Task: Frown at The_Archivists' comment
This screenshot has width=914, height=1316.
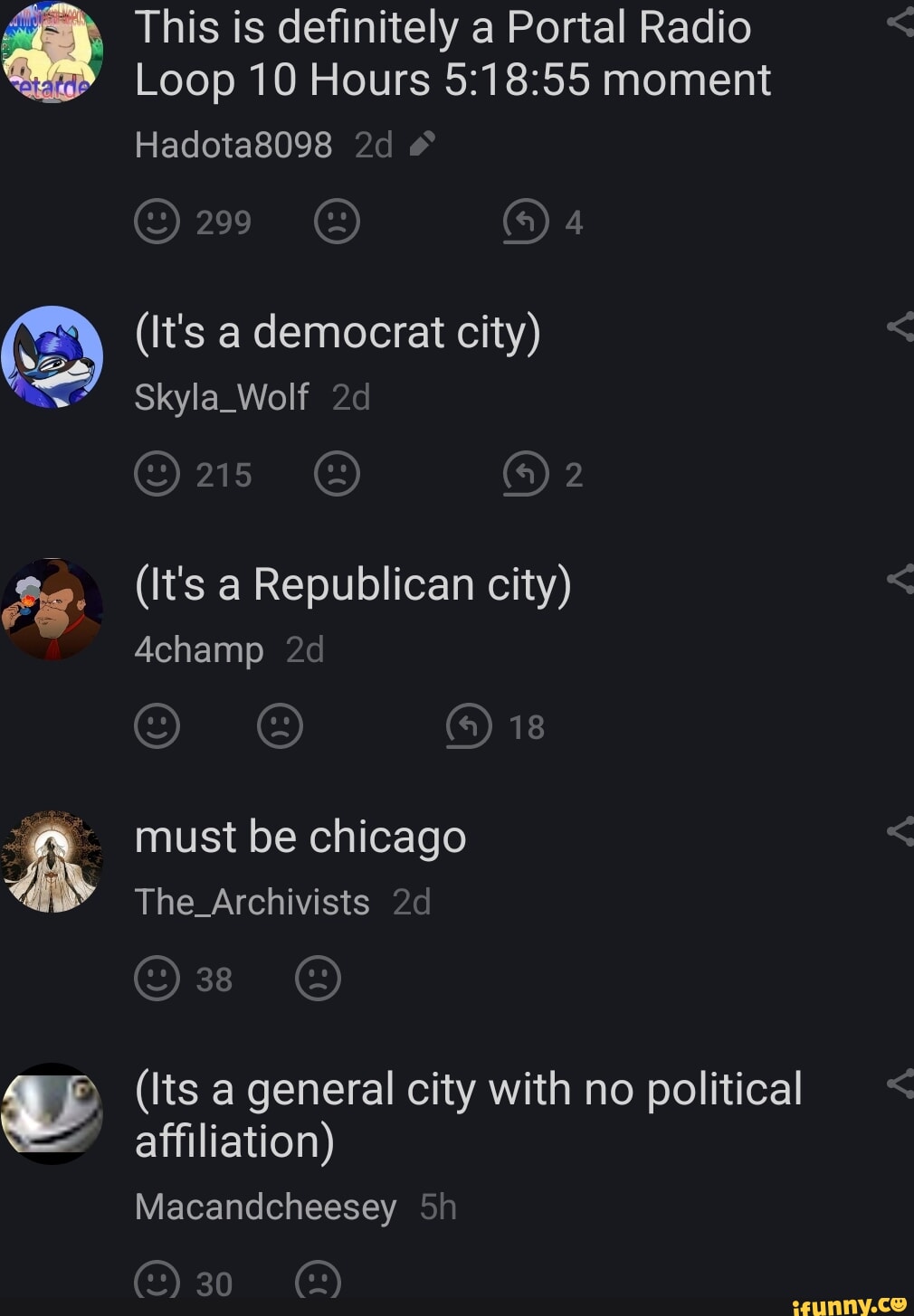Action: (318, 978)
